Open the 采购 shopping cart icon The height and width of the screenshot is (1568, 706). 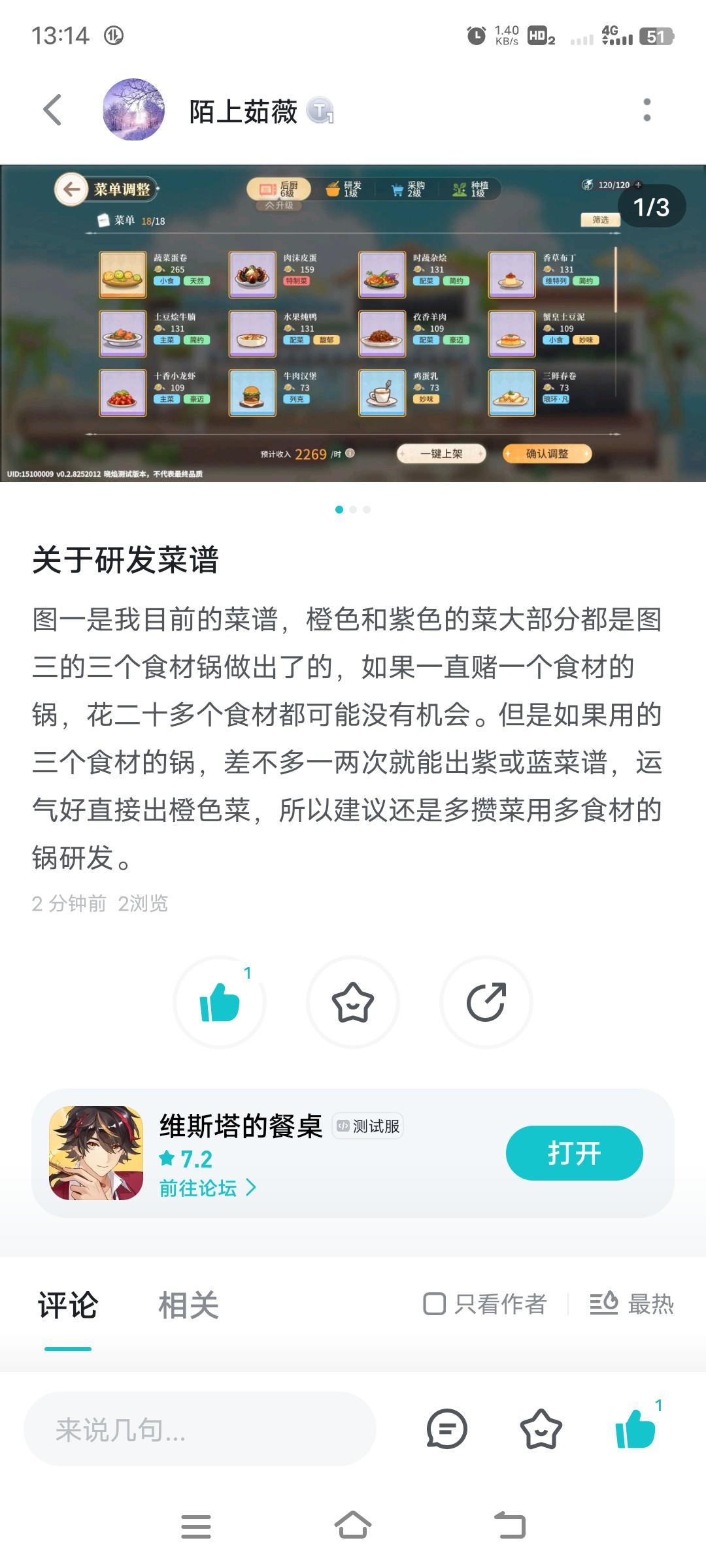pos(397,188)
